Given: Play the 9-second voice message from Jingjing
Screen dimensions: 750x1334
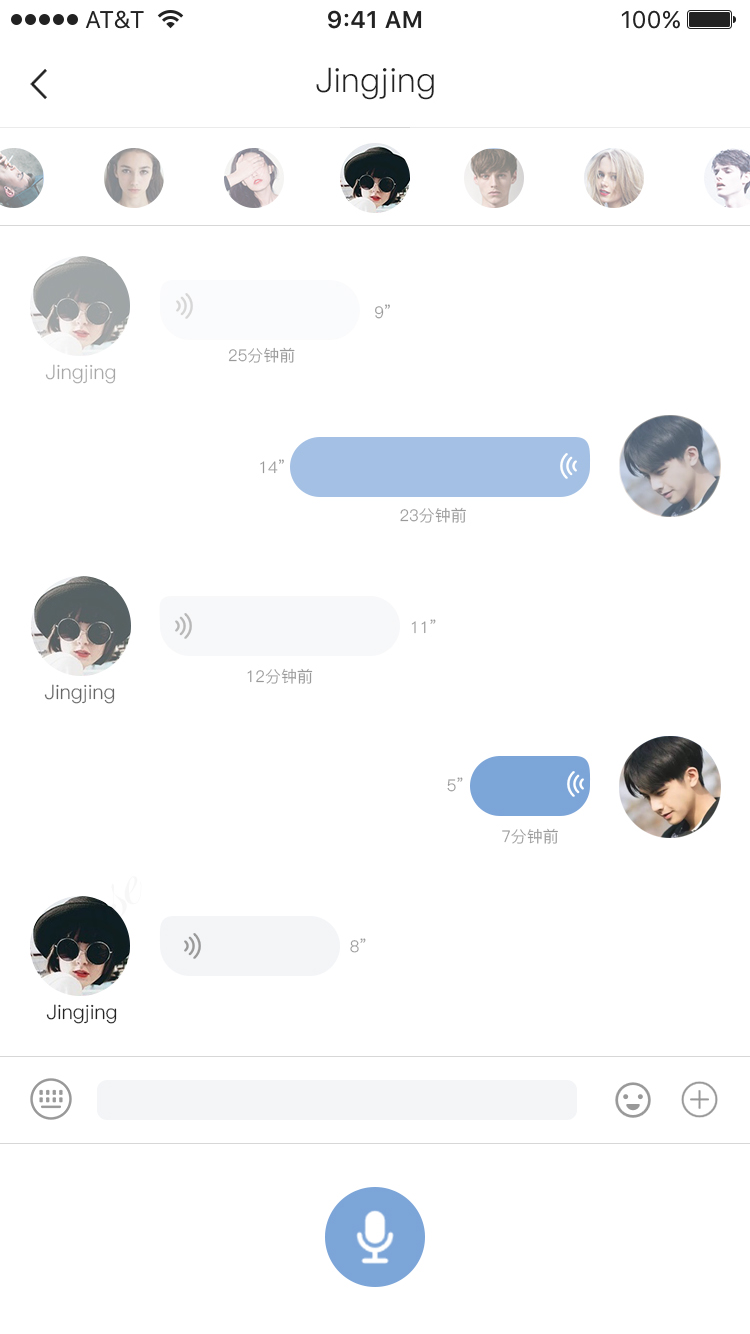Looking at the screenshot, I should 259,310.
